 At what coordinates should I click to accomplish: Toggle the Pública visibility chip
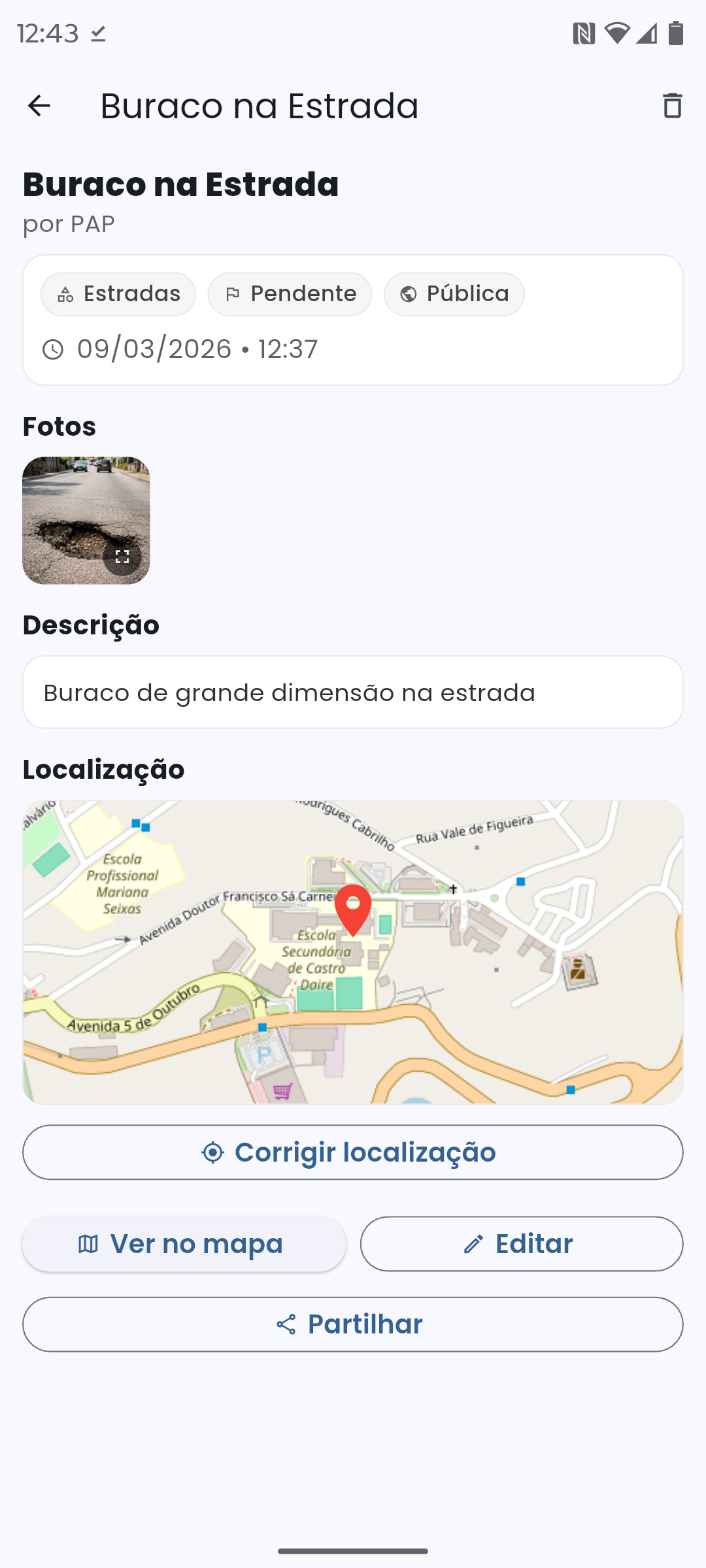pos(454,294)
